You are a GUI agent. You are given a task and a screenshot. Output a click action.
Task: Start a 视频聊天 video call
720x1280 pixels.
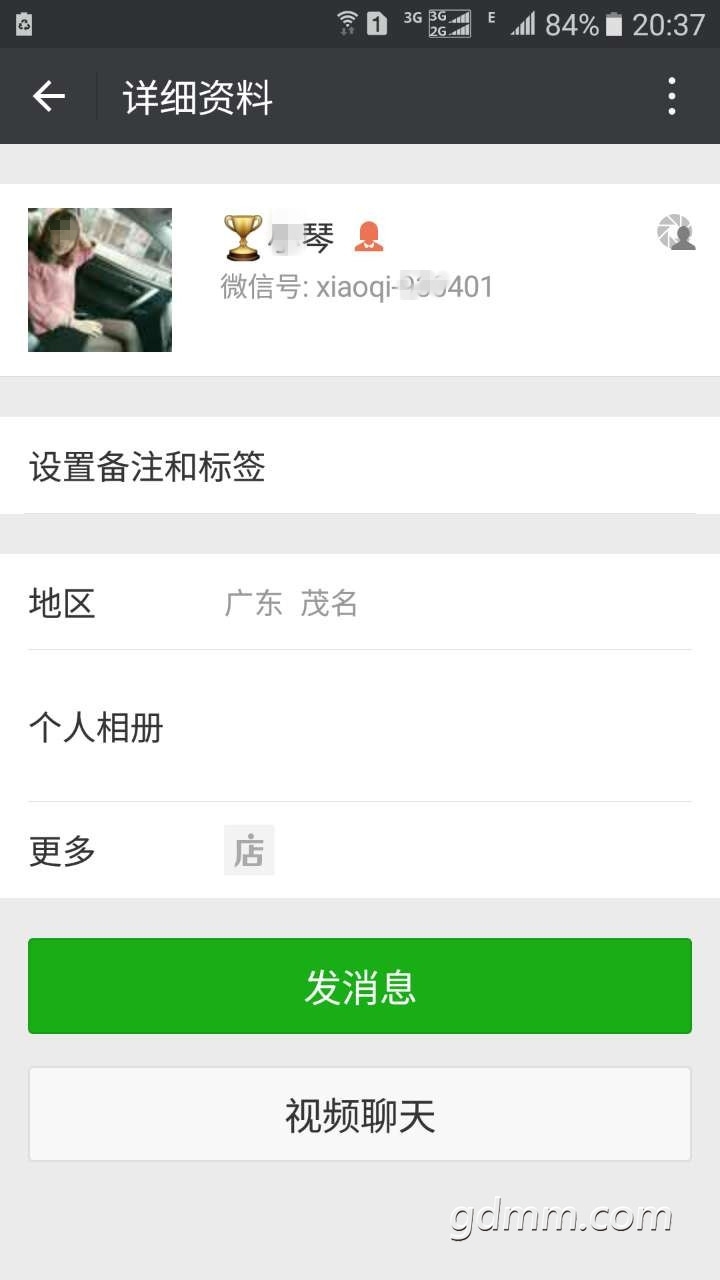360,1114
